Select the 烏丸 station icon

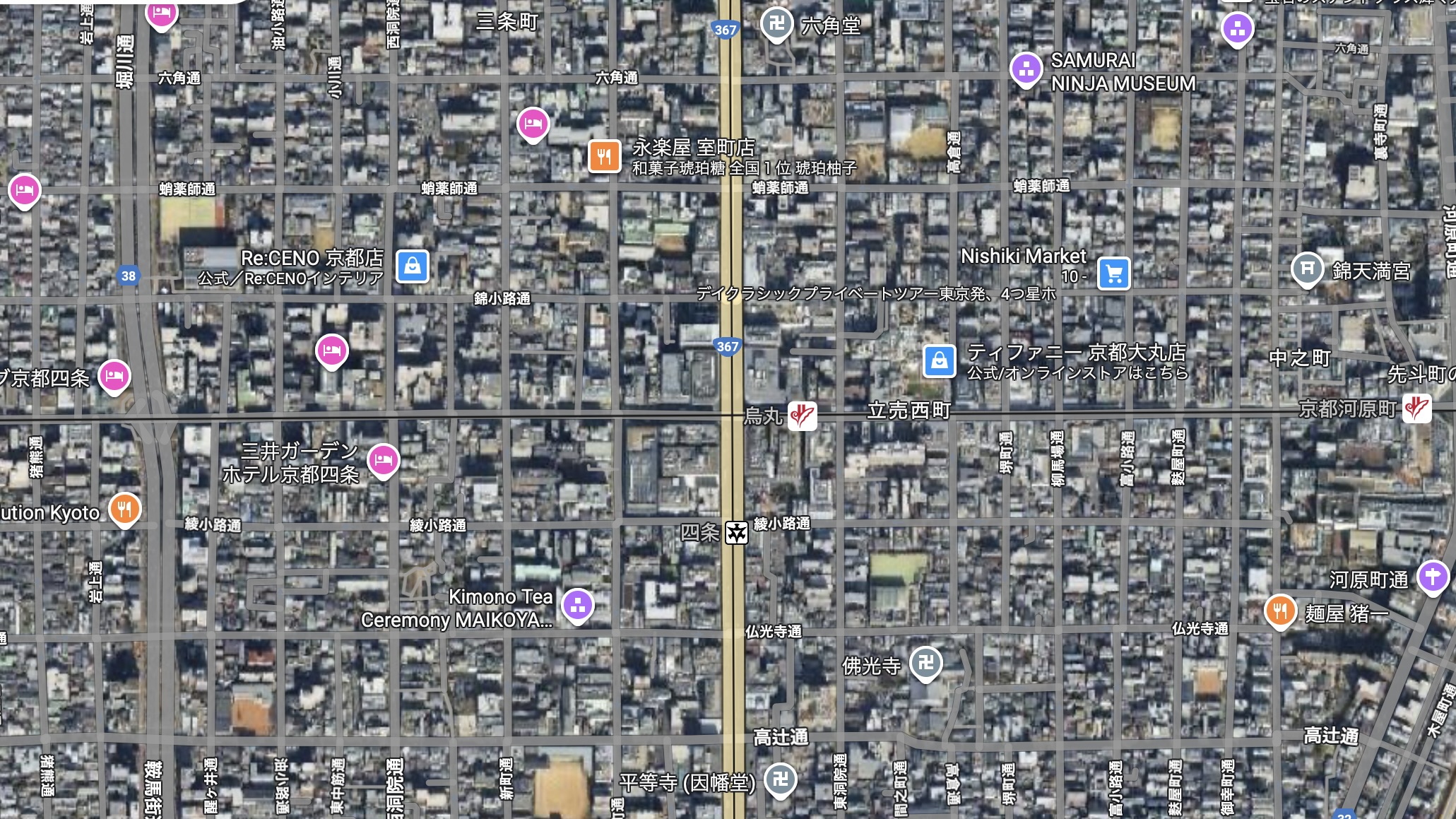pyautogui.click(x=802, y=416)
